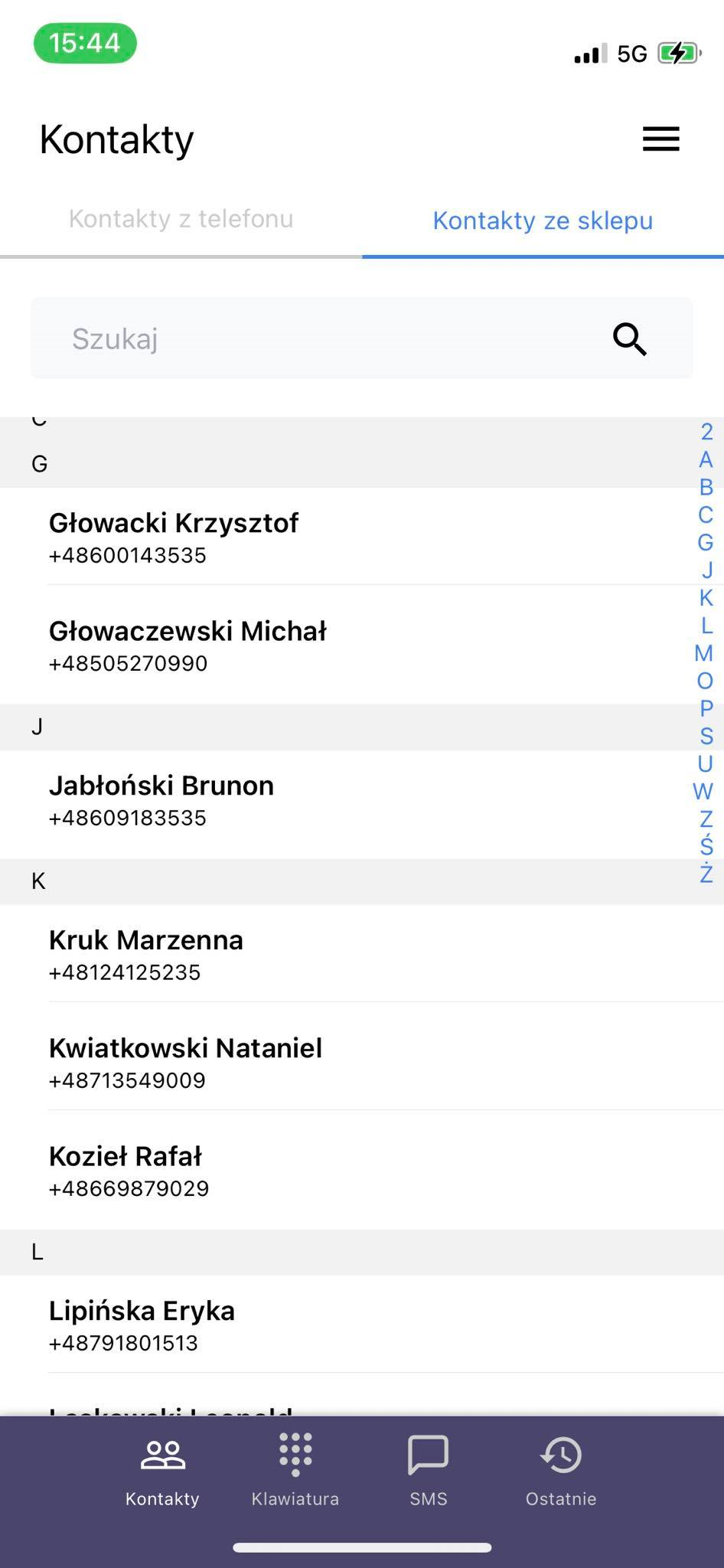Open the SMS tab
This screenshot has height=1568, width=724.
(x=428, y=1468)
